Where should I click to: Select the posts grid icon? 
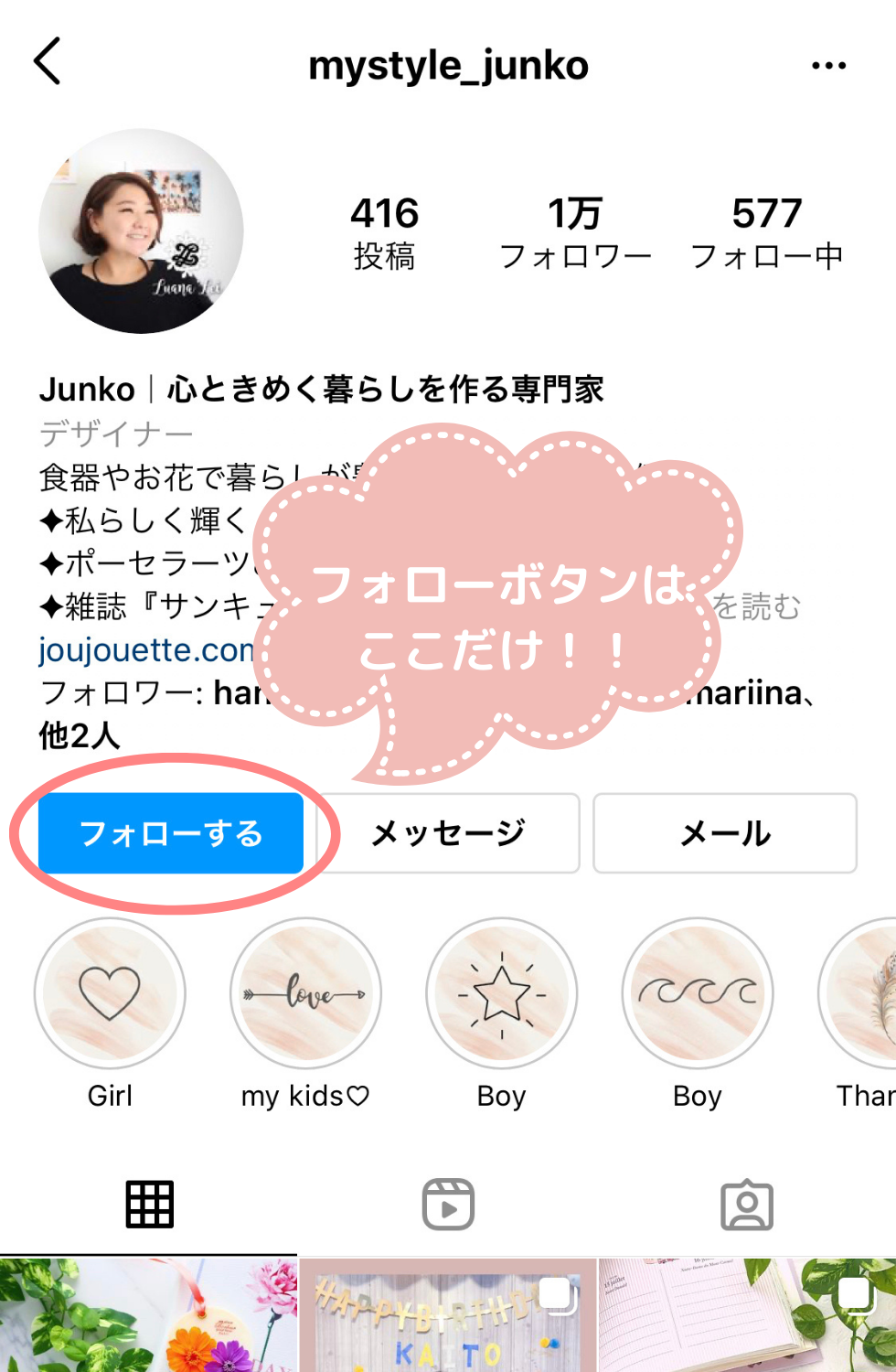click(x=149, y=1203)
